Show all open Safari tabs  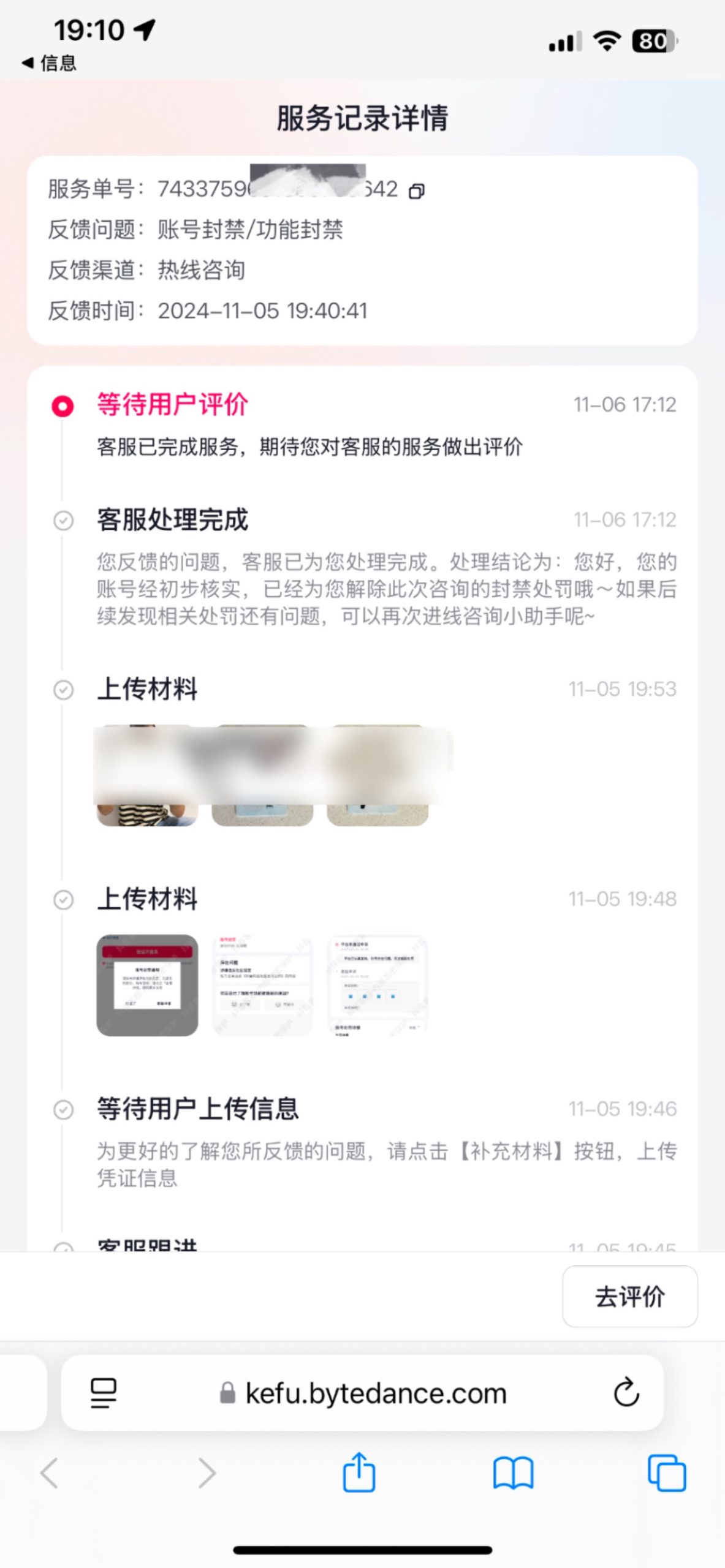pyautogui.click(x=667, y=1472)
